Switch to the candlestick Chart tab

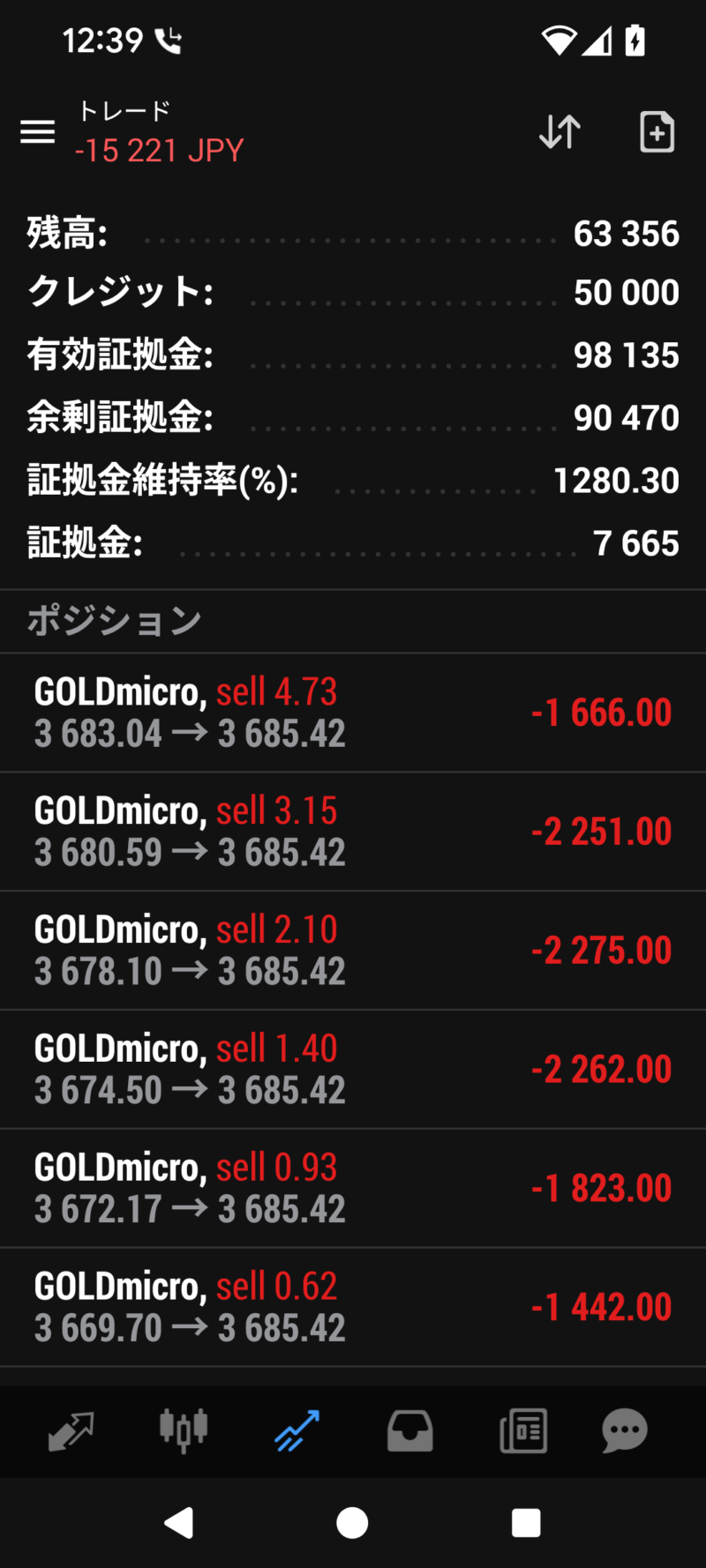coord(184,1430)
